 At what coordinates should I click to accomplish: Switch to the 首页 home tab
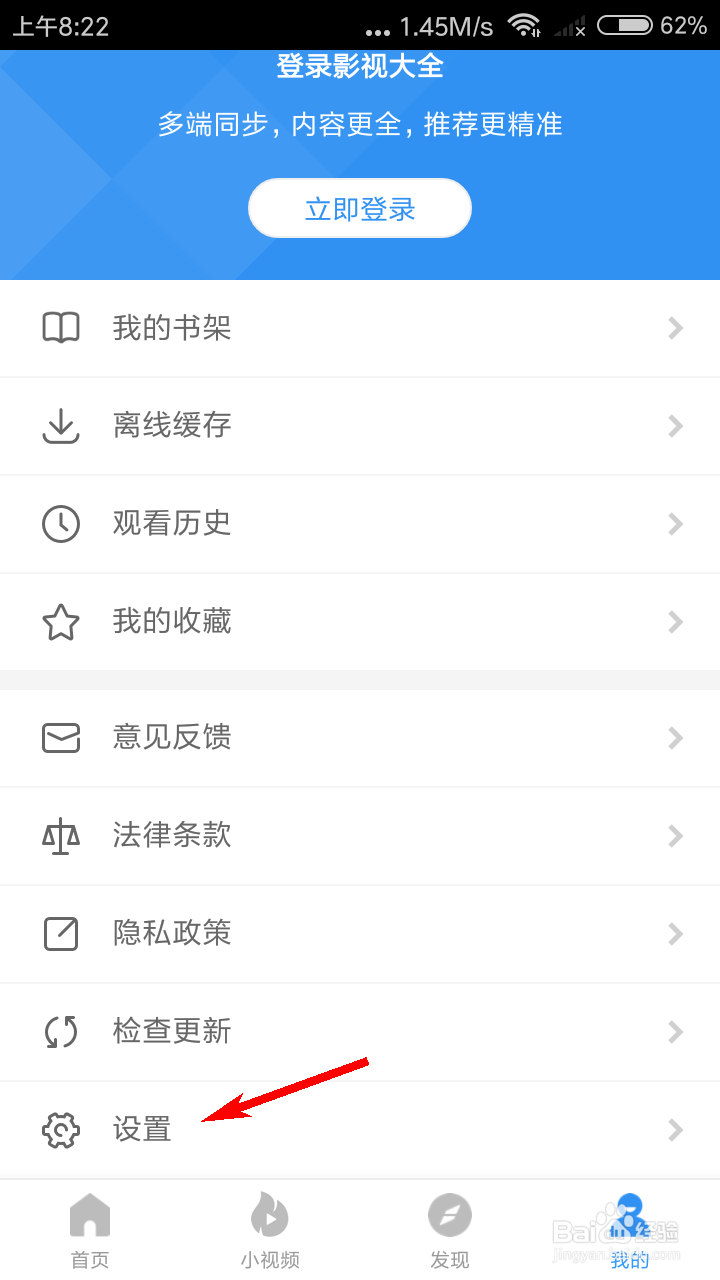(90, 1230)
